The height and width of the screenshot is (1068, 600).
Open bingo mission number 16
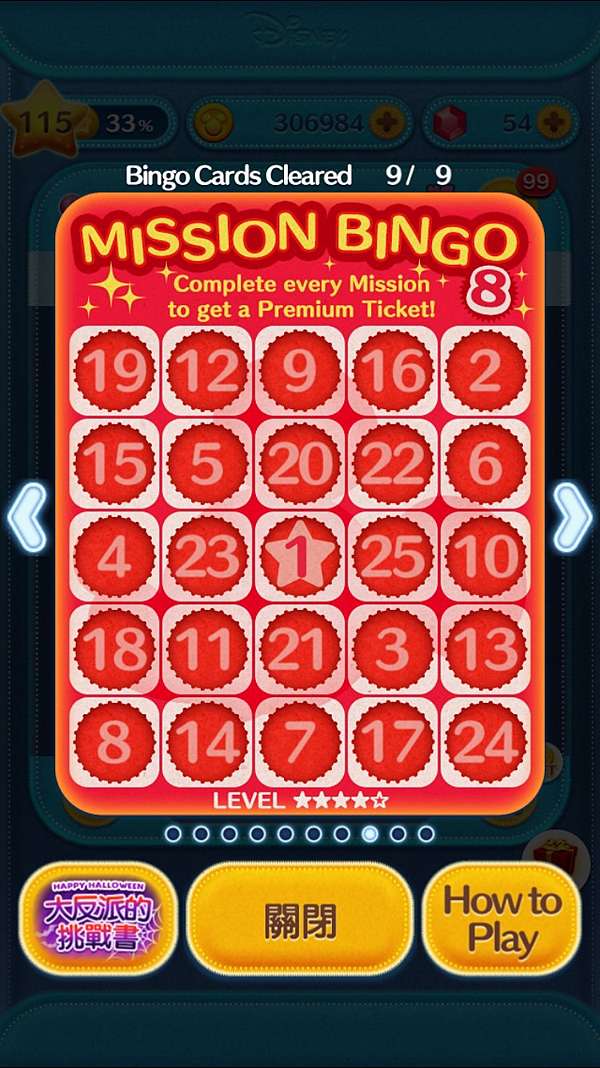pos(393,372)
